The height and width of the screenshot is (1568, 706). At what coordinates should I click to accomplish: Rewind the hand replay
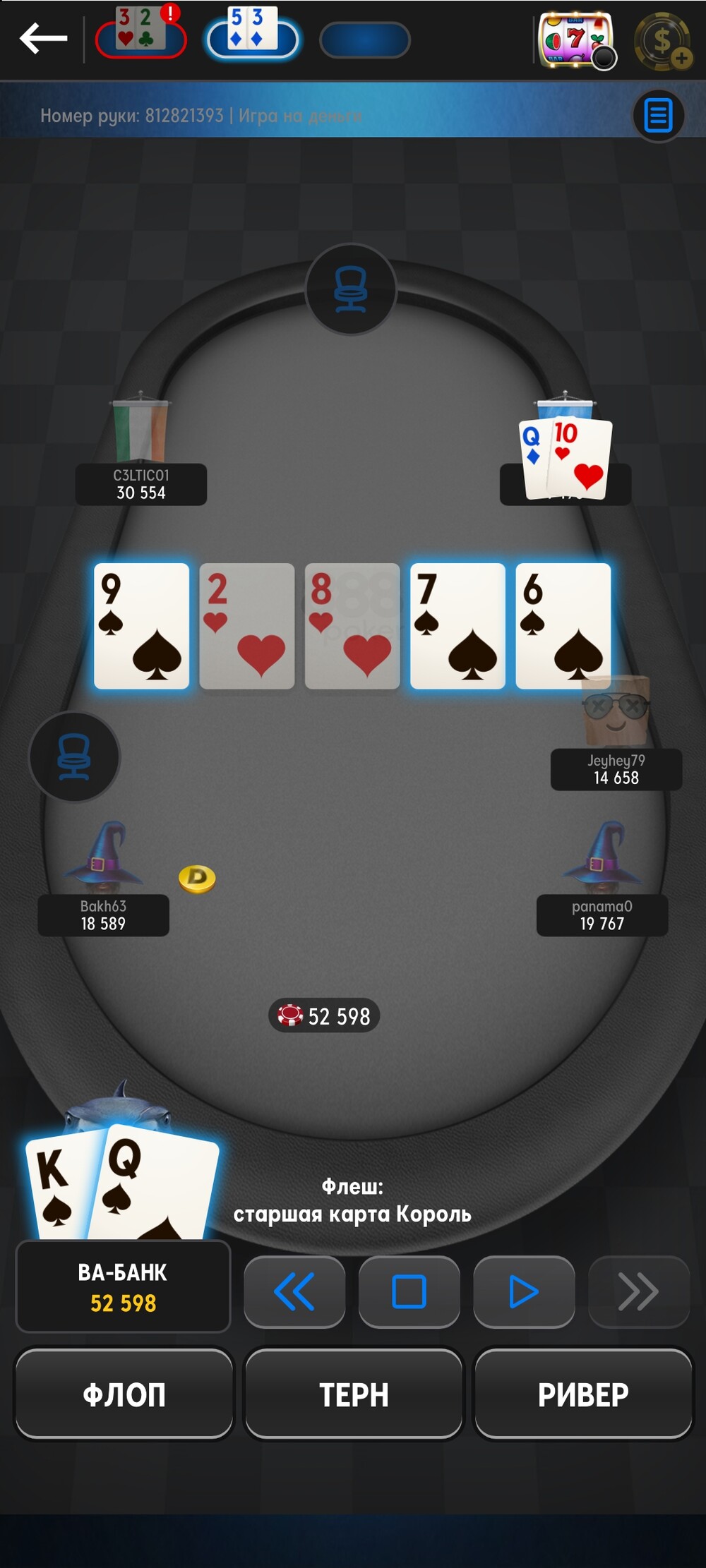[294, 1292]
